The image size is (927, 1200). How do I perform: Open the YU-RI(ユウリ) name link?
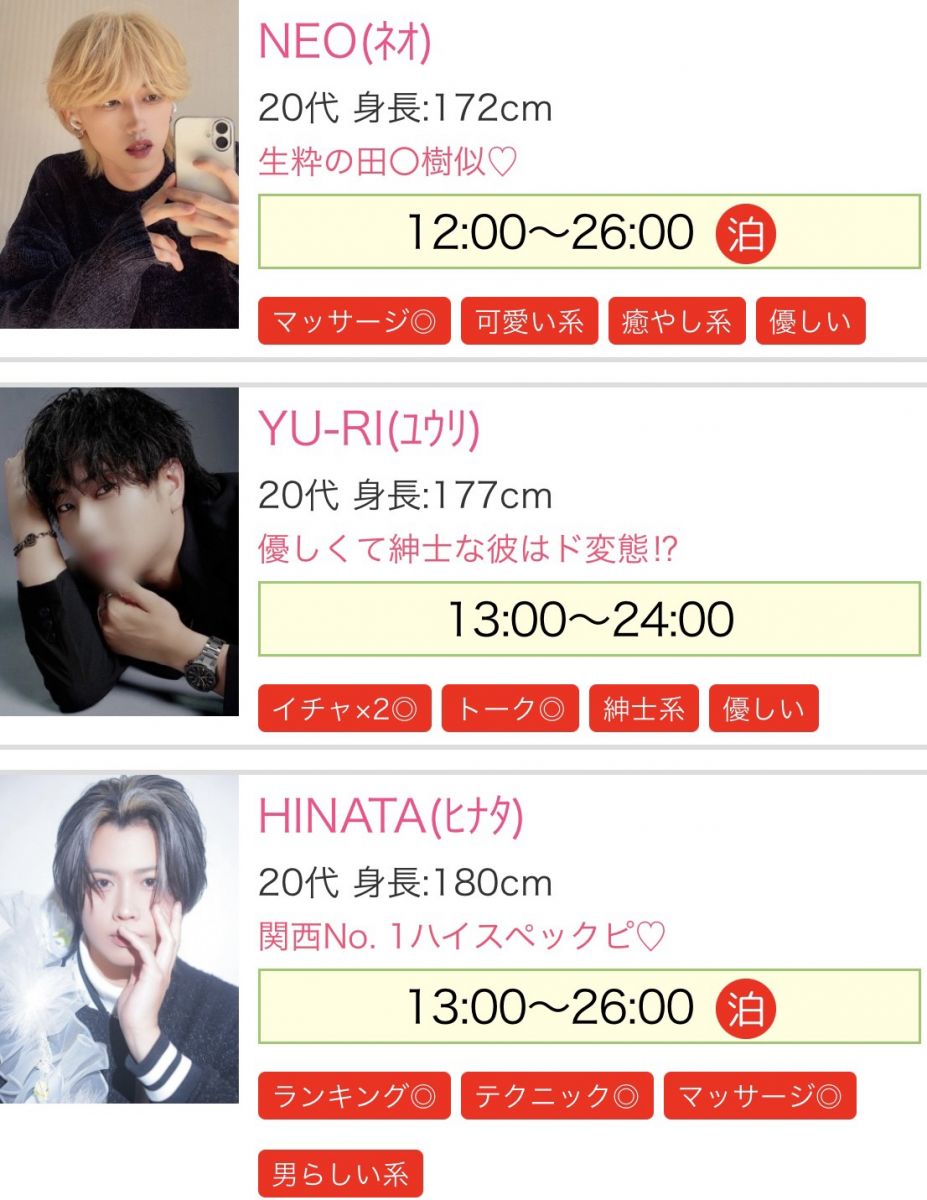pos(369,430)
